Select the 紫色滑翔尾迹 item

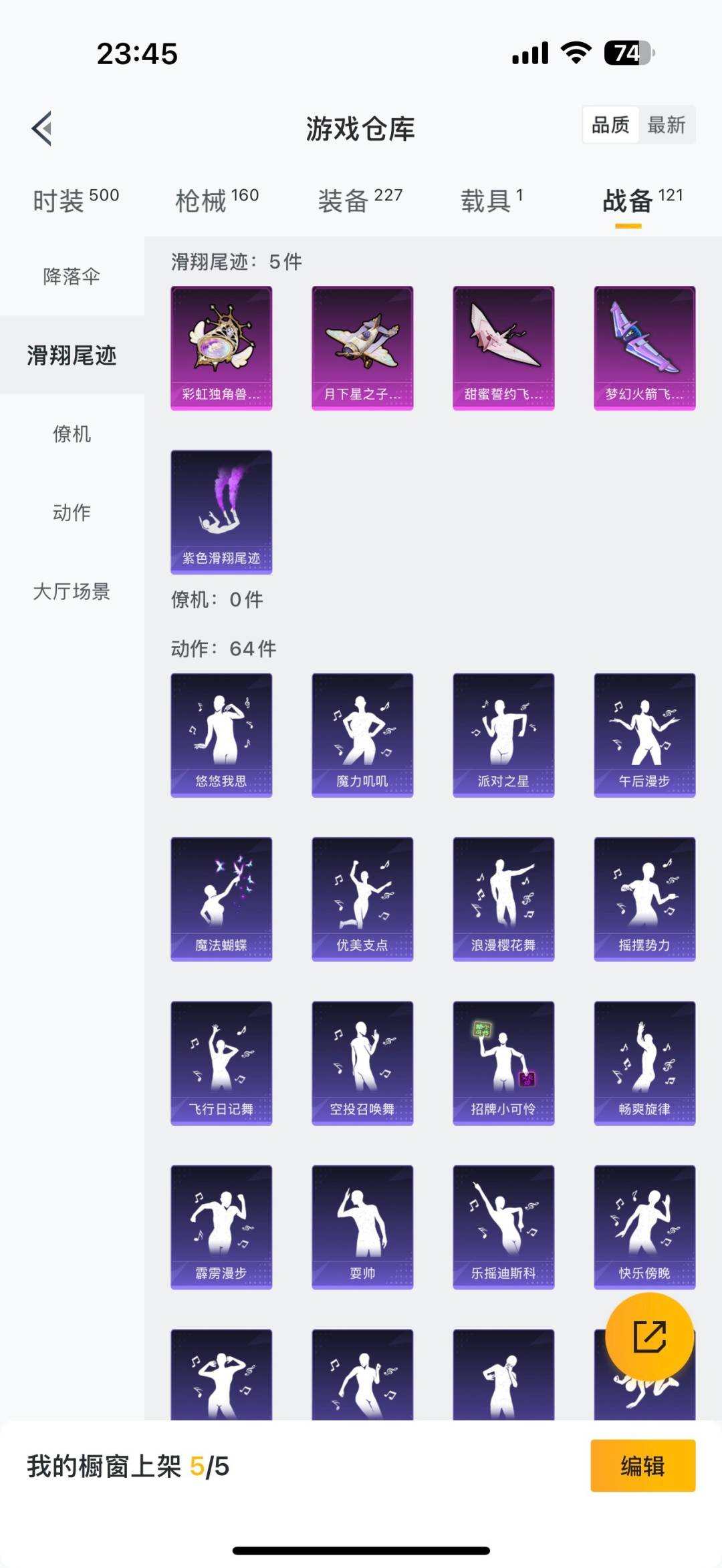coord(221,511)
